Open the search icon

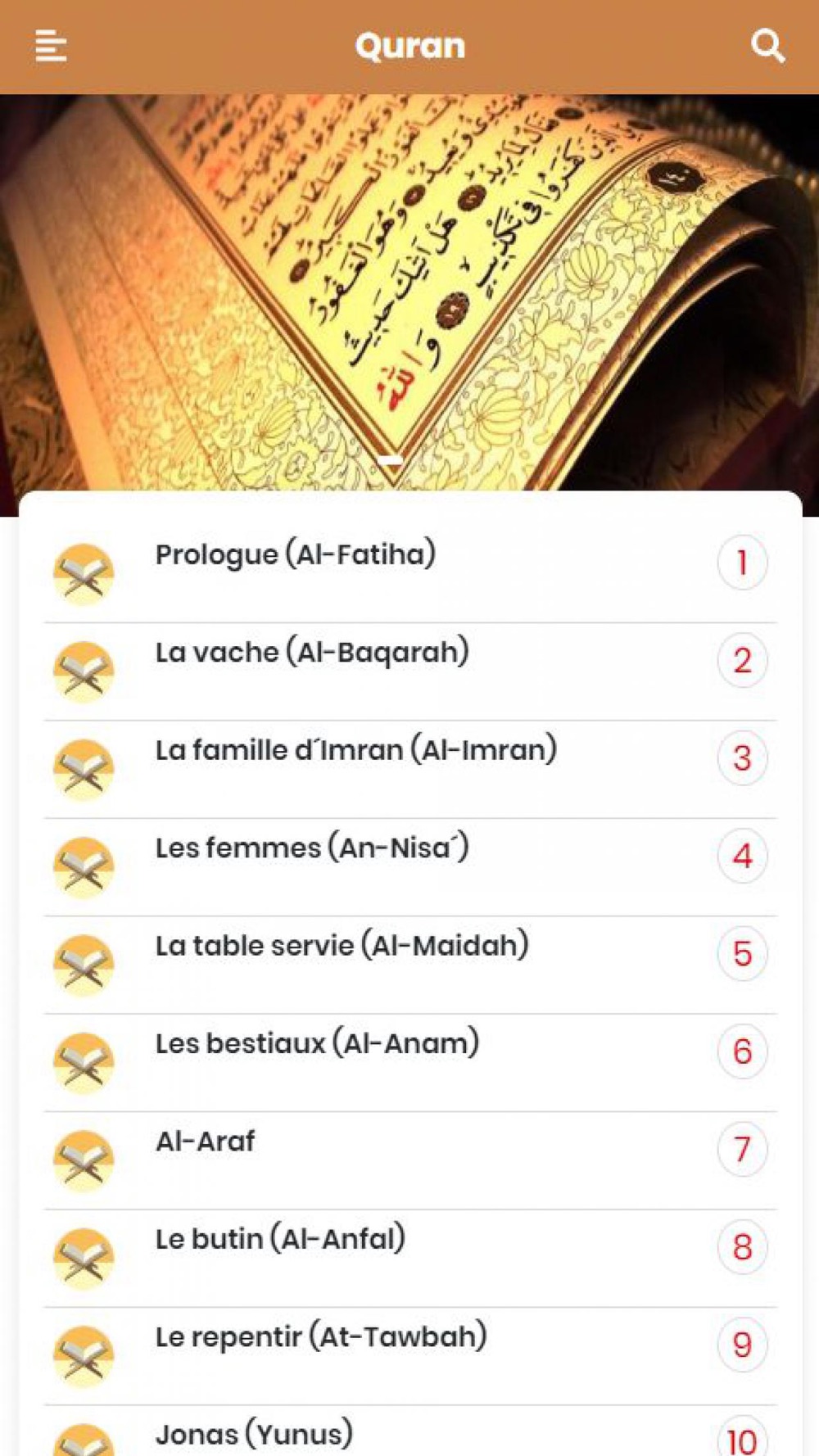coord(767,46)
